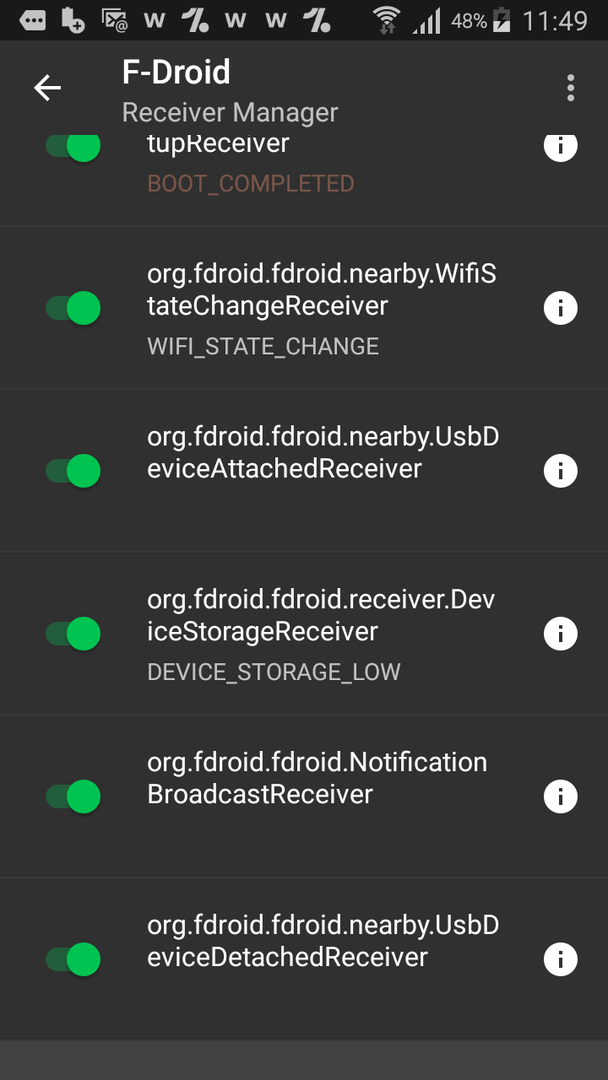Disable the BOOT_COMPLETED receiver toggle
Viewport: 608px width, 1080px height.
[73, 145]
